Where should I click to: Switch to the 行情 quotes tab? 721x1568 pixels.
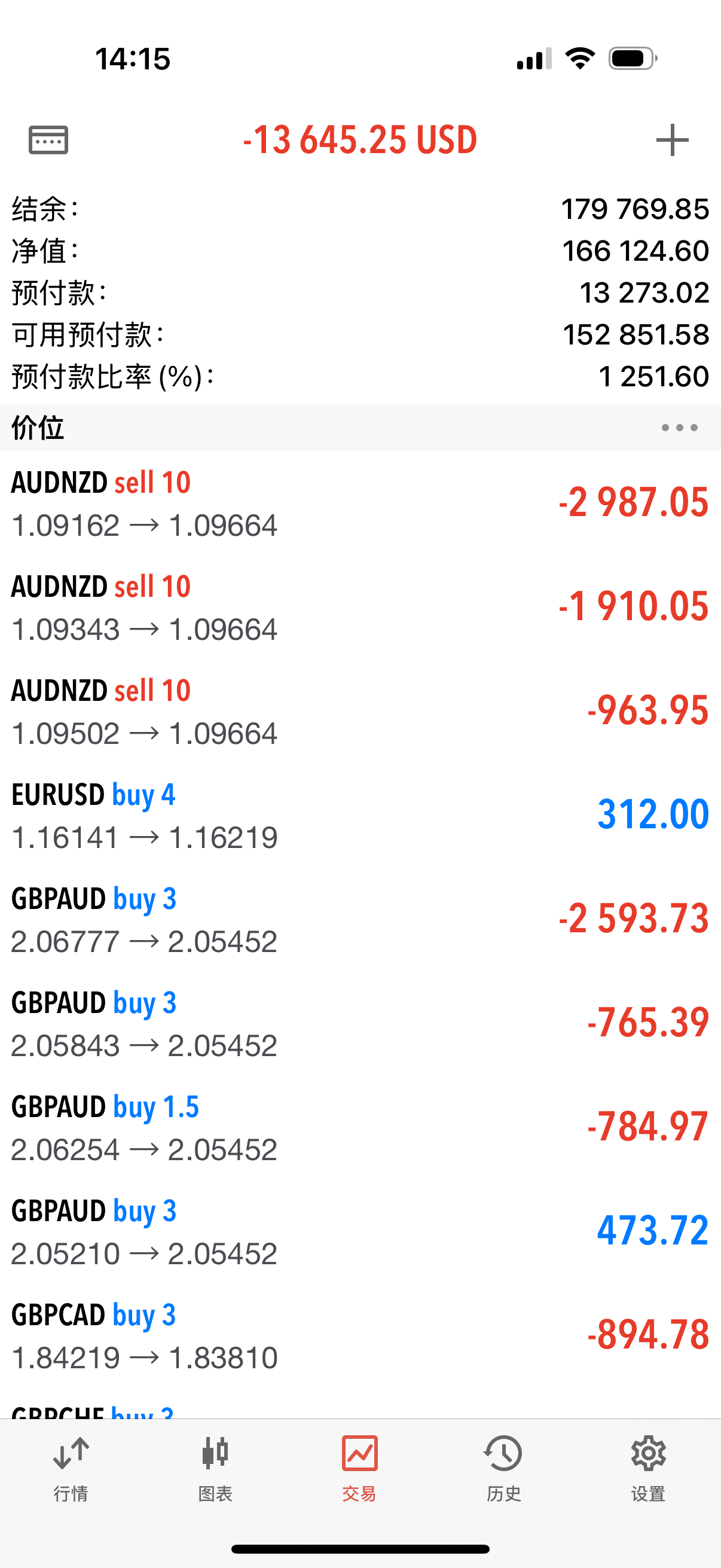[71, 1469]
